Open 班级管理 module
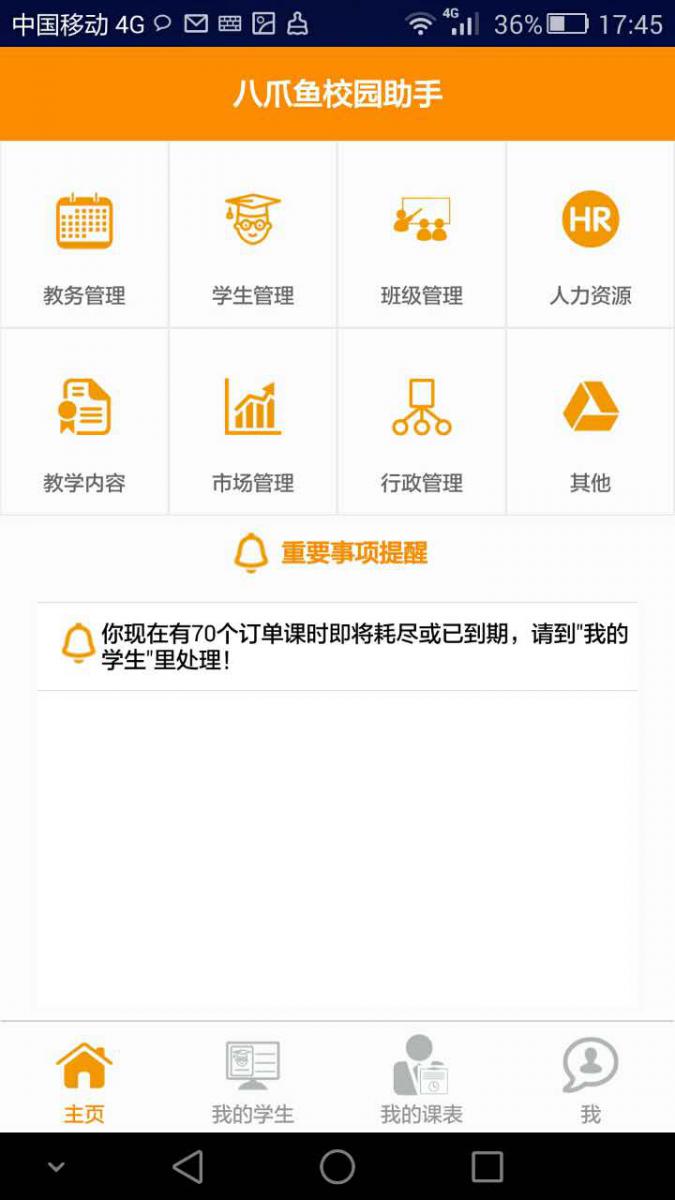Screen dimensions: 675x1200 click(421, 236)
